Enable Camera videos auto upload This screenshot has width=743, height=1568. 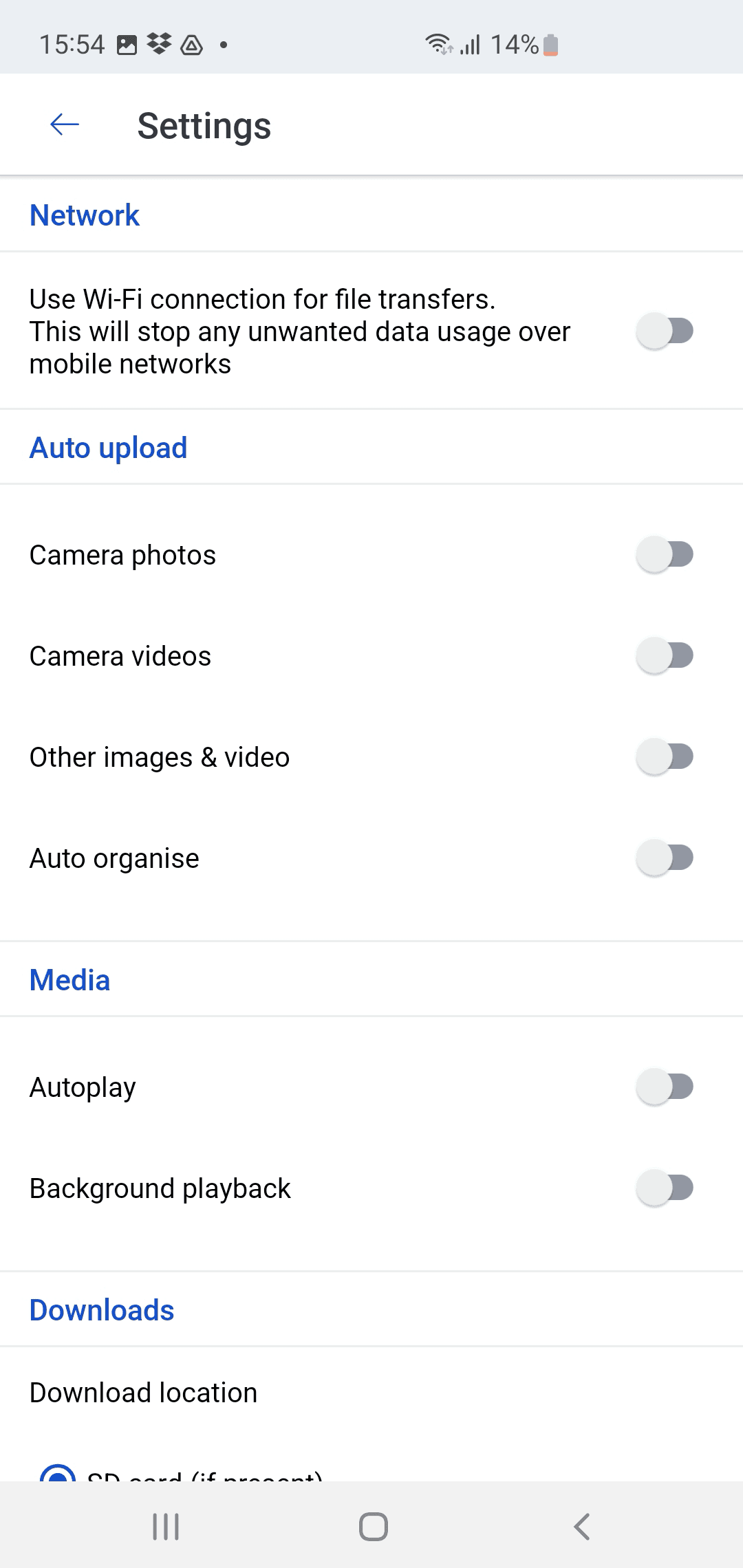[665, 655]
